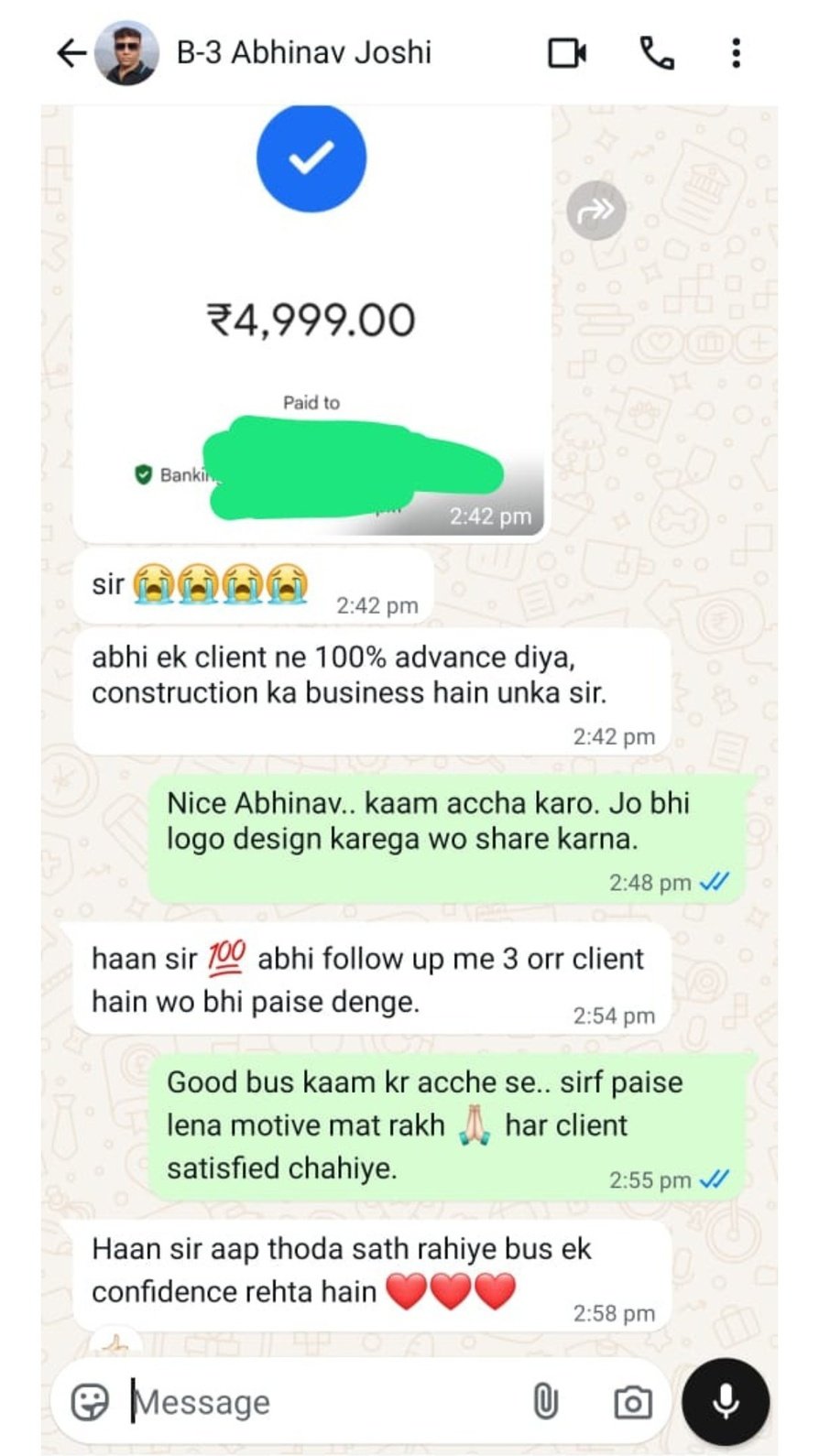
Task: Open the emoji and sticker picker
Action: pyautogui.click(x=91, y=1402)
